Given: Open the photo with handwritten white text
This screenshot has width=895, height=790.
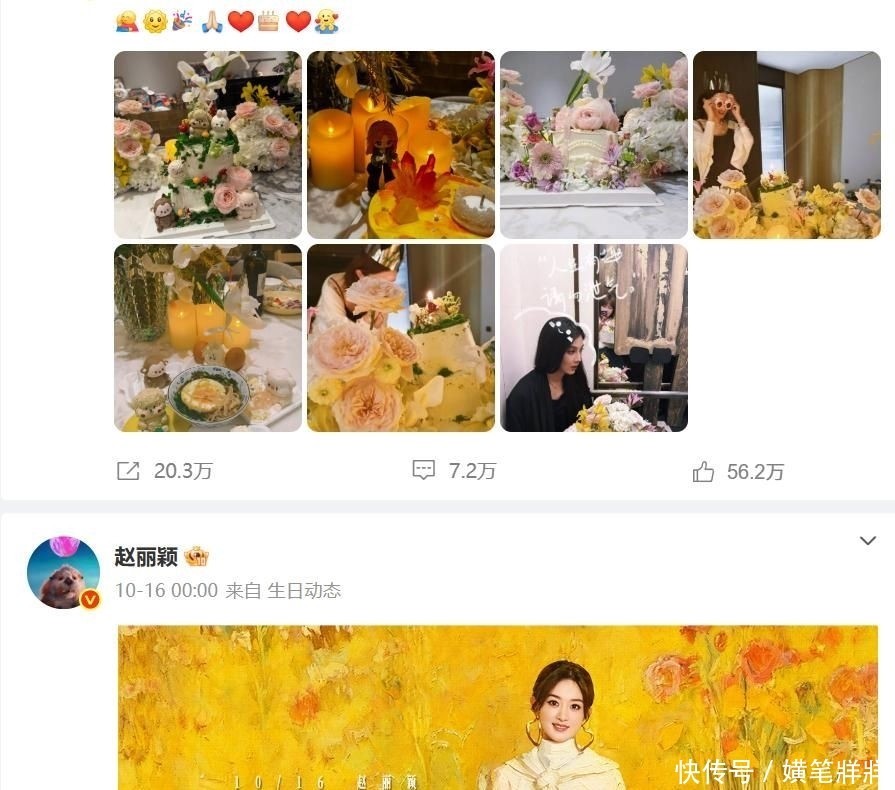Looking at the screenshot, I should [593, 337].
